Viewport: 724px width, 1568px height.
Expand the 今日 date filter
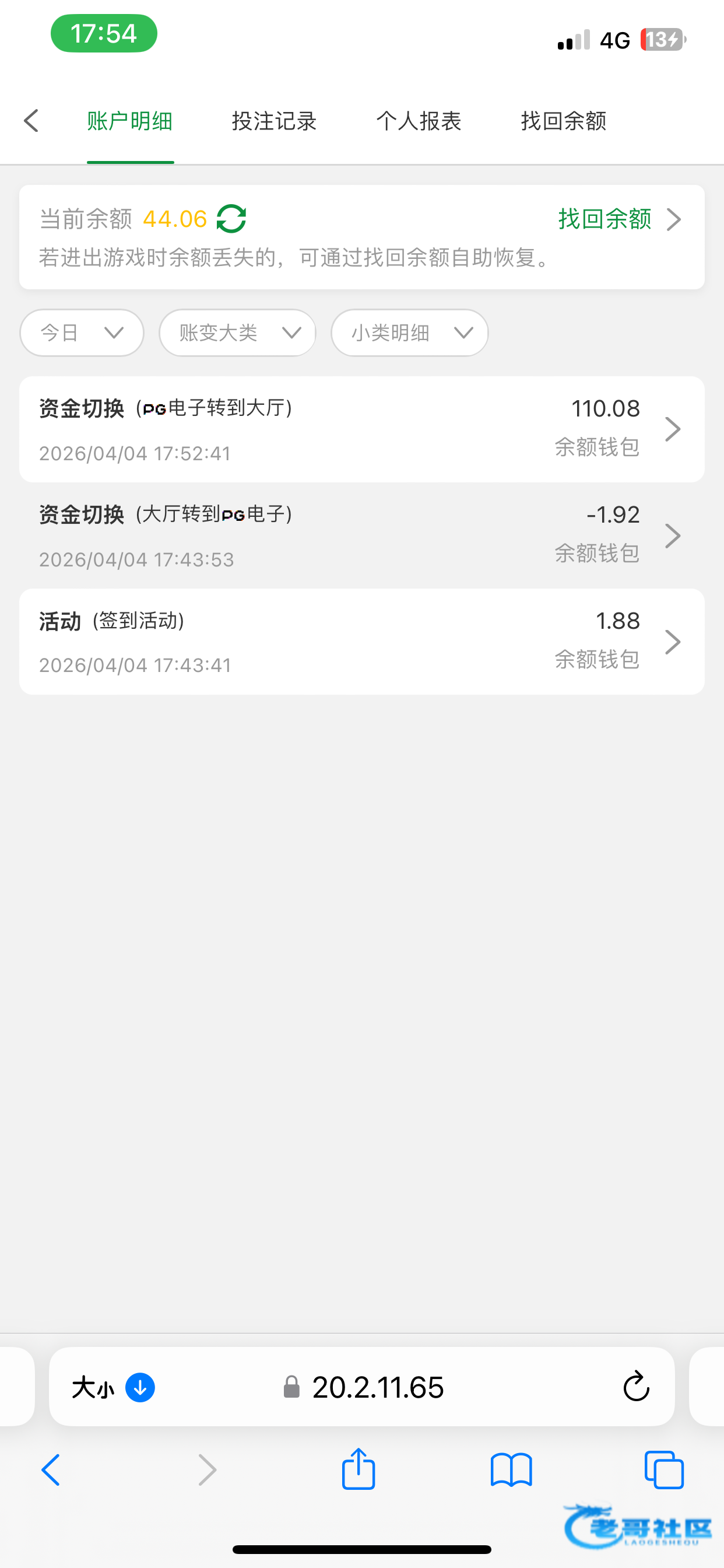(82, 333)
